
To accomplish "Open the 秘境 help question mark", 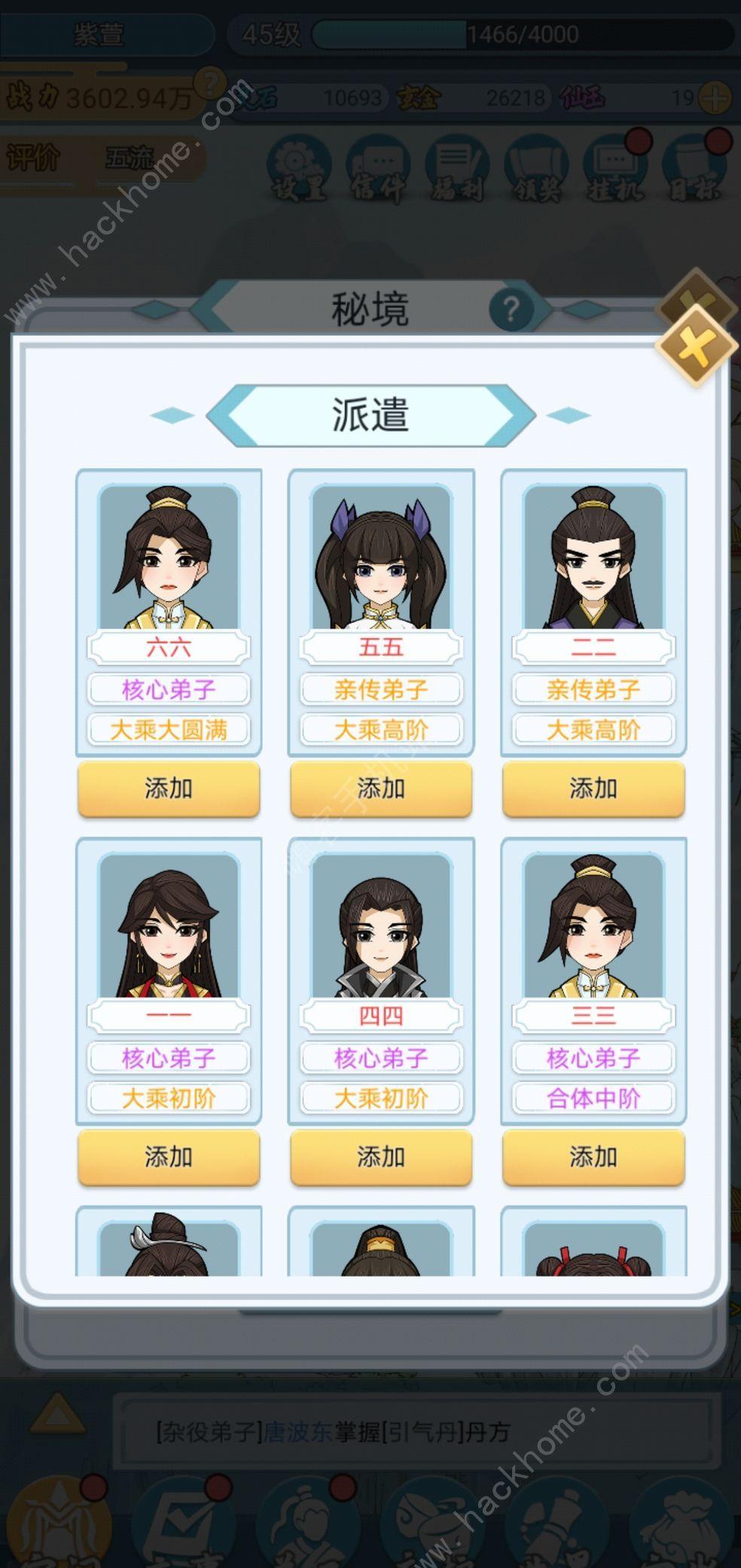I will pyautogui.click(x=511, y=309).
